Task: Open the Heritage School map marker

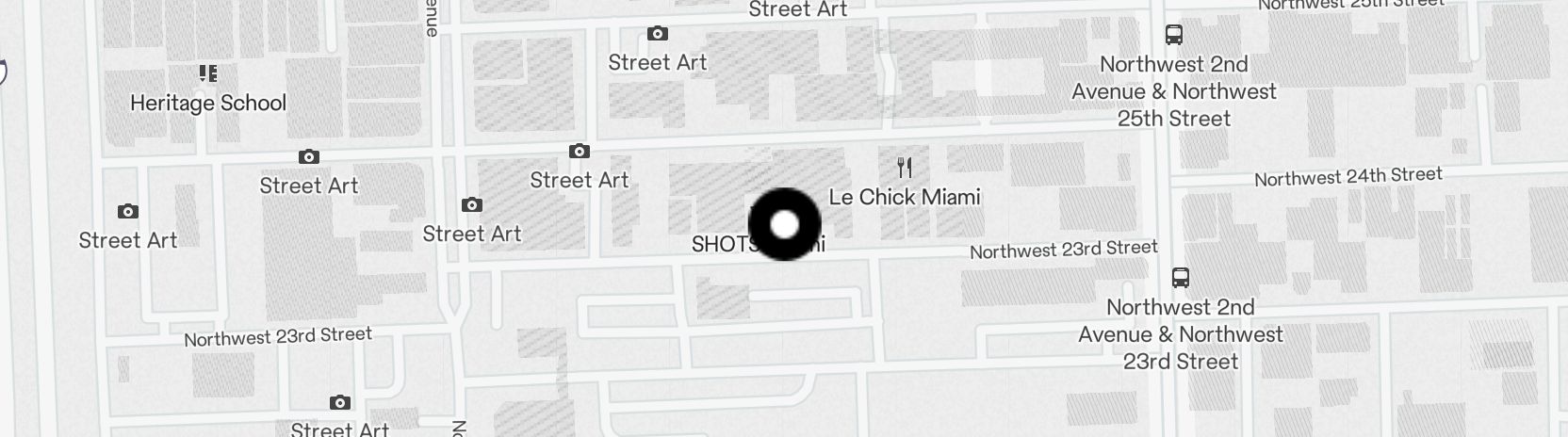Action: click(208, 73)
